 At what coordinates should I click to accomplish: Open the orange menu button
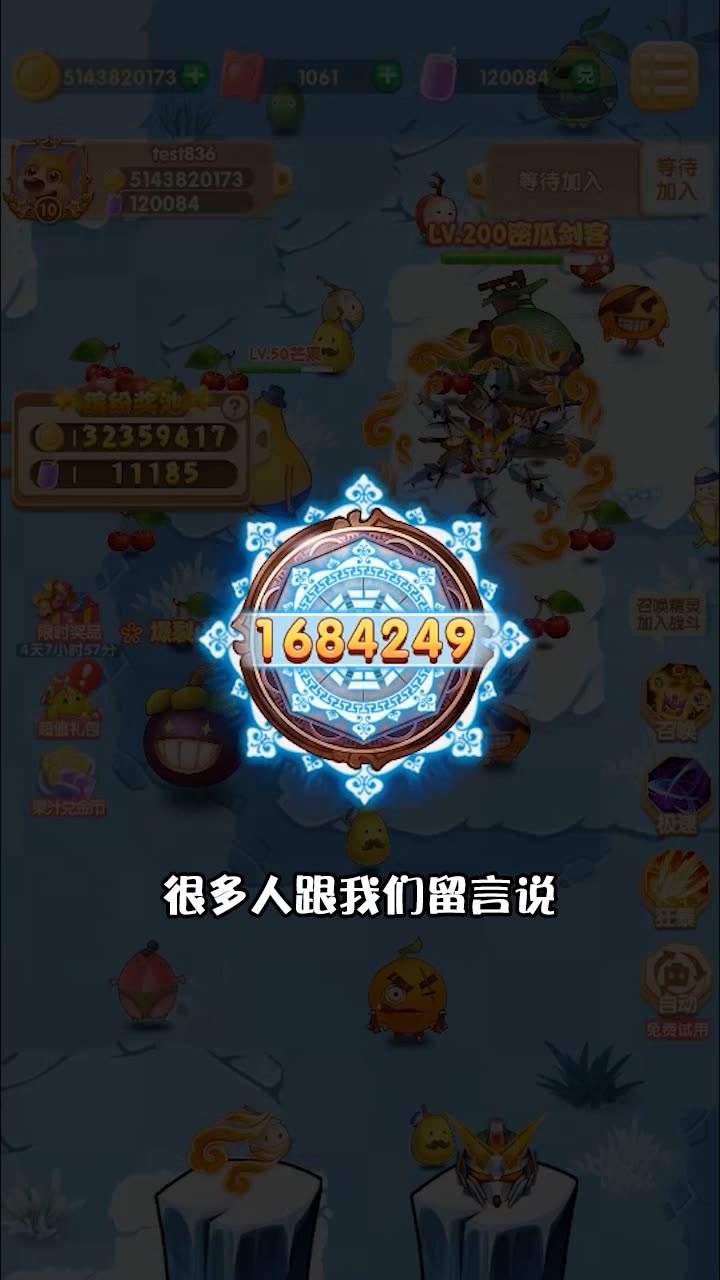click(x=663, y=76)
